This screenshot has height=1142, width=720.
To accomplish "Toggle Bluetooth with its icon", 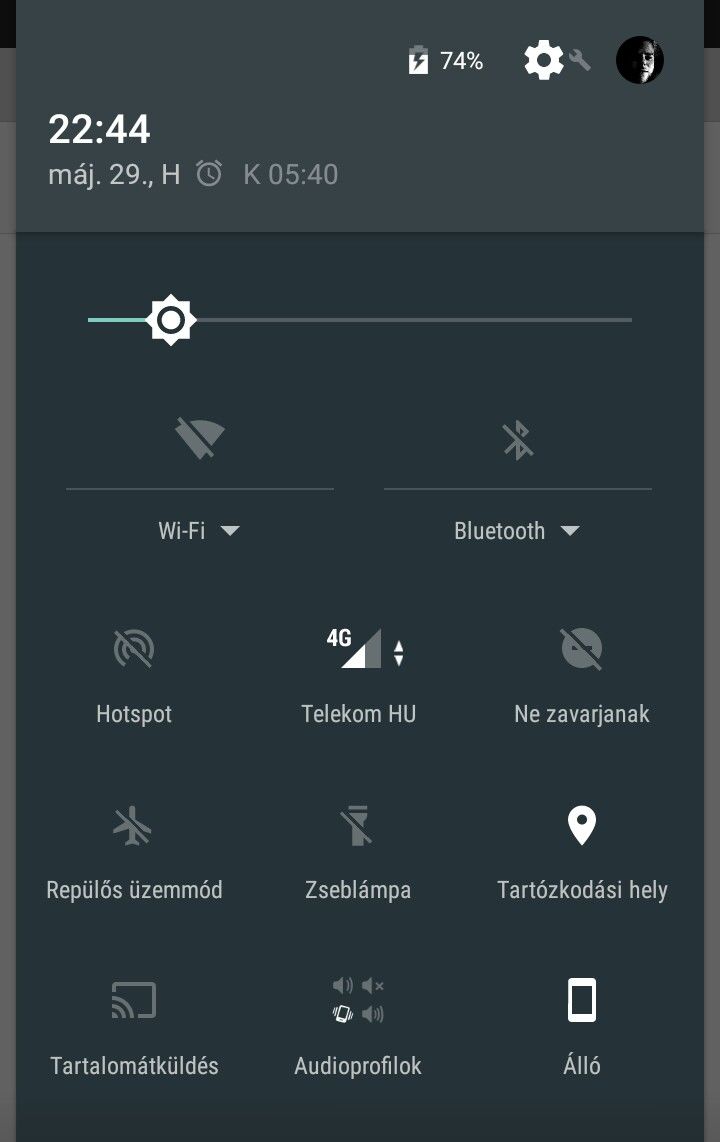I will click(518, 439).
